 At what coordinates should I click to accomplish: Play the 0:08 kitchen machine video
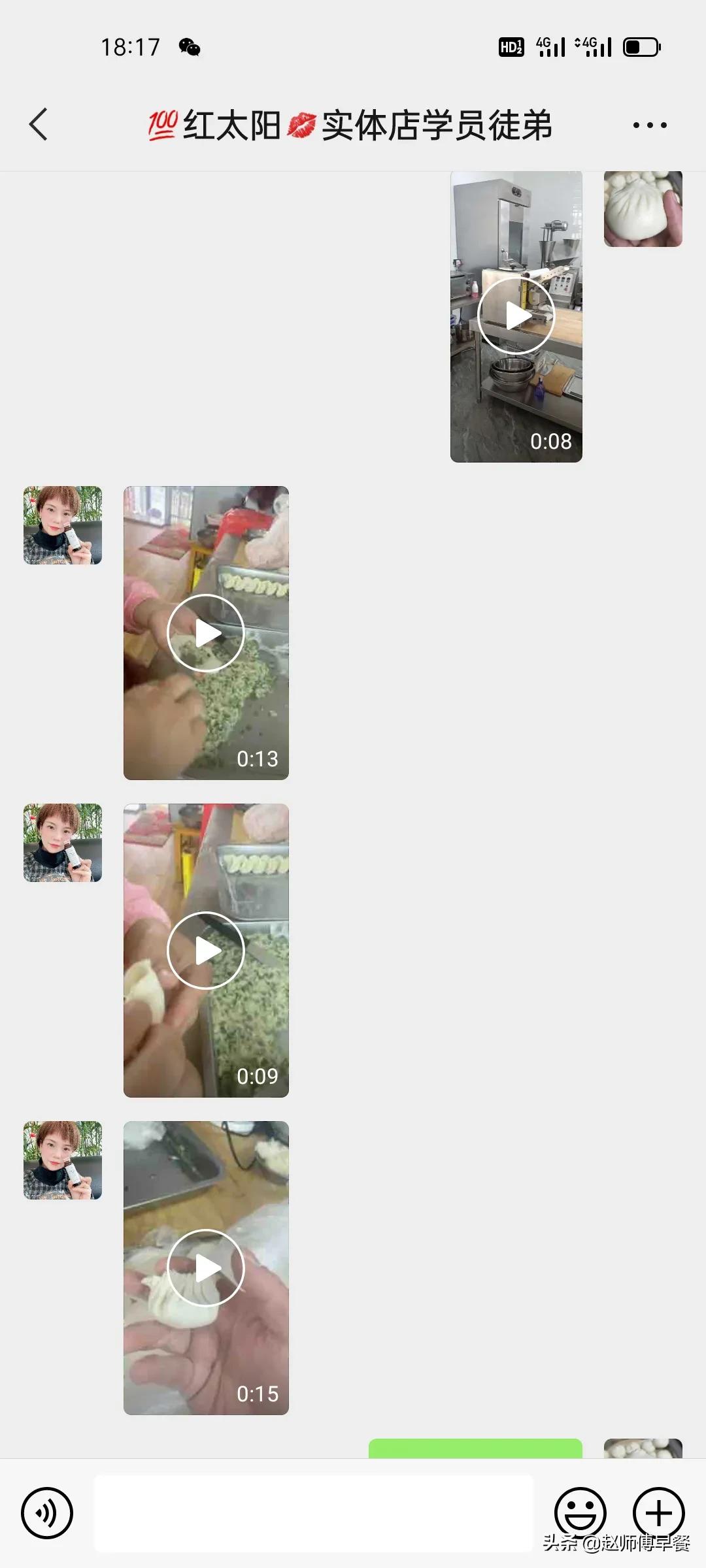point(516,317)
